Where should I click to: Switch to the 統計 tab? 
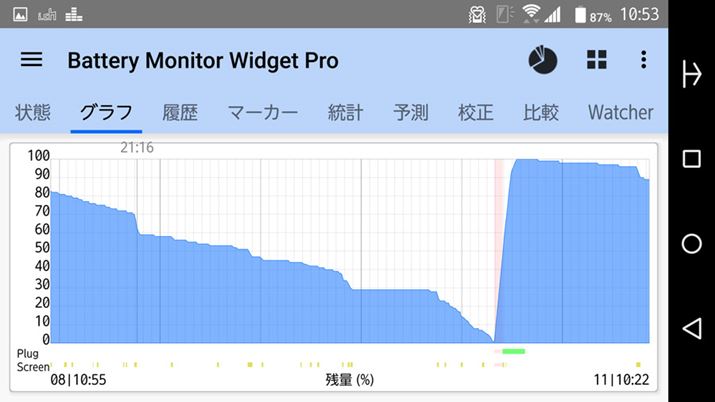pyautogui.click(x=345, y=112)
